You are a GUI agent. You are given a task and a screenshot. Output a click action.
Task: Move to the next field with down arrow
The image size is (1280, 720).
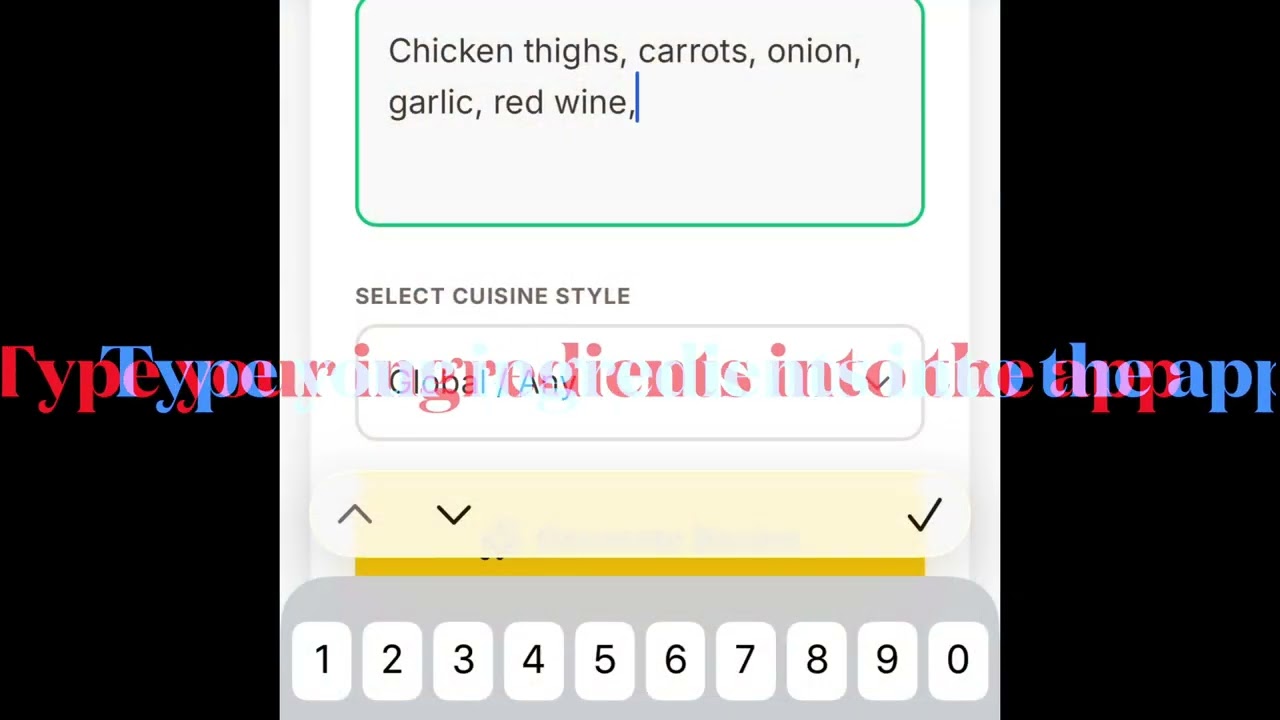[x=454, y=515]
